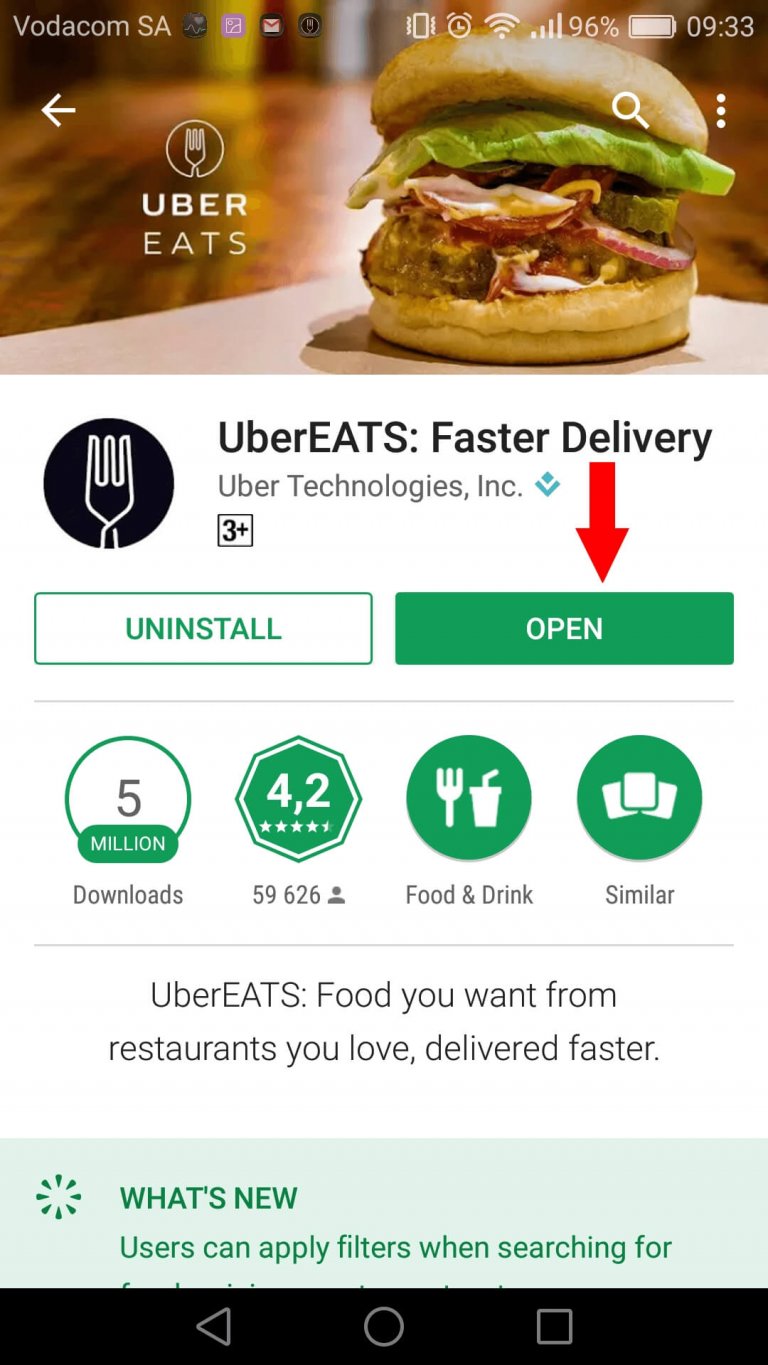
Task: Tap the Food & Drink category icon
Action: pyautogui.click(x=468, y=797)
